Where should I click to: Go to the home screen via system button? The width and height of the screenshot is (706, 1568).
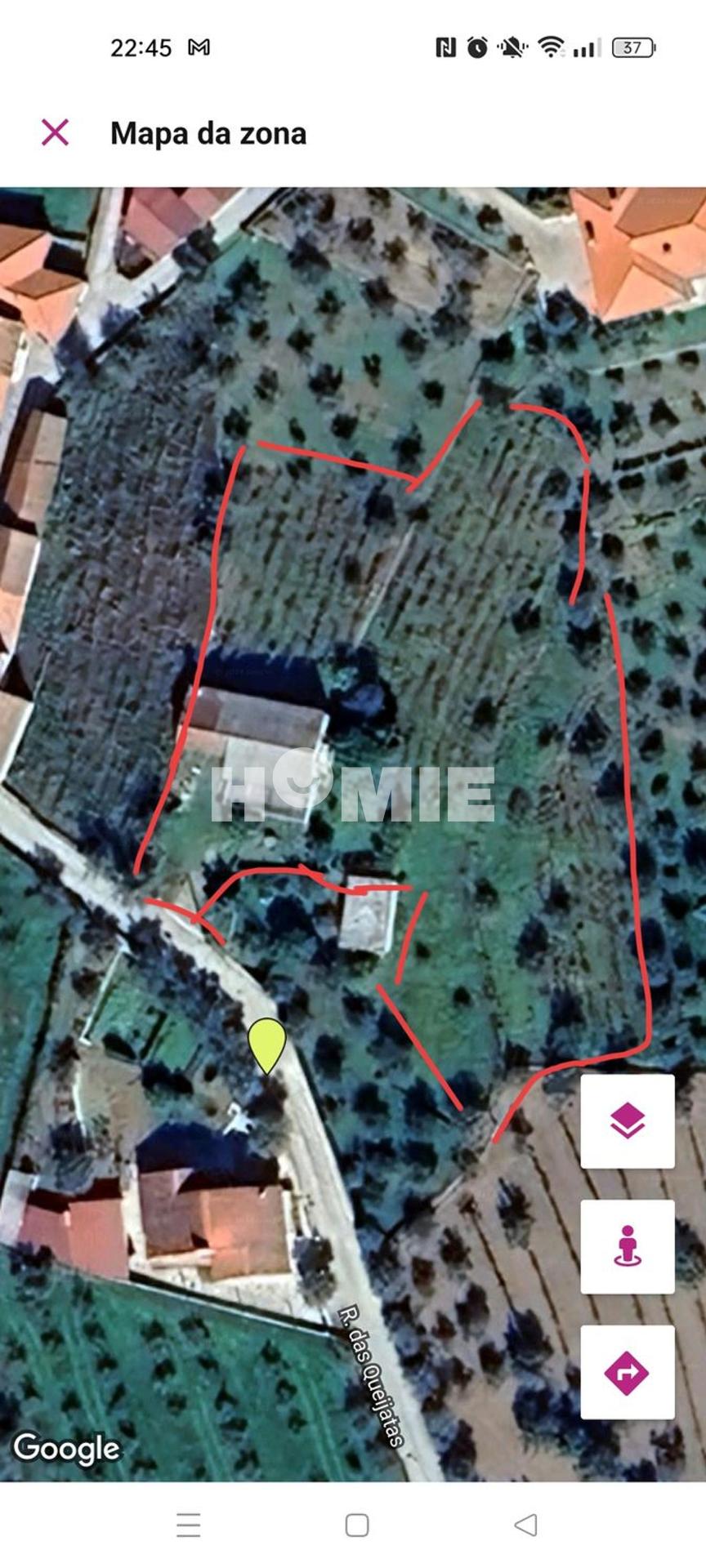(356, 1525)
